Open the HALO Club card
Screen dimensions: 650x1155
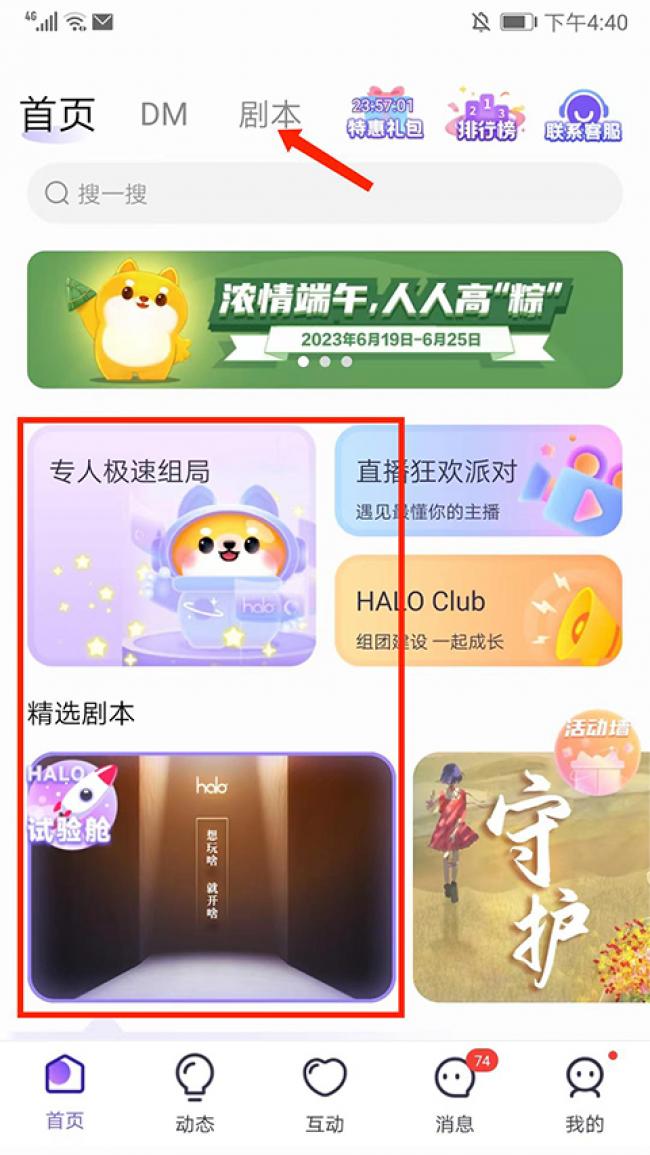coord(478,610)
